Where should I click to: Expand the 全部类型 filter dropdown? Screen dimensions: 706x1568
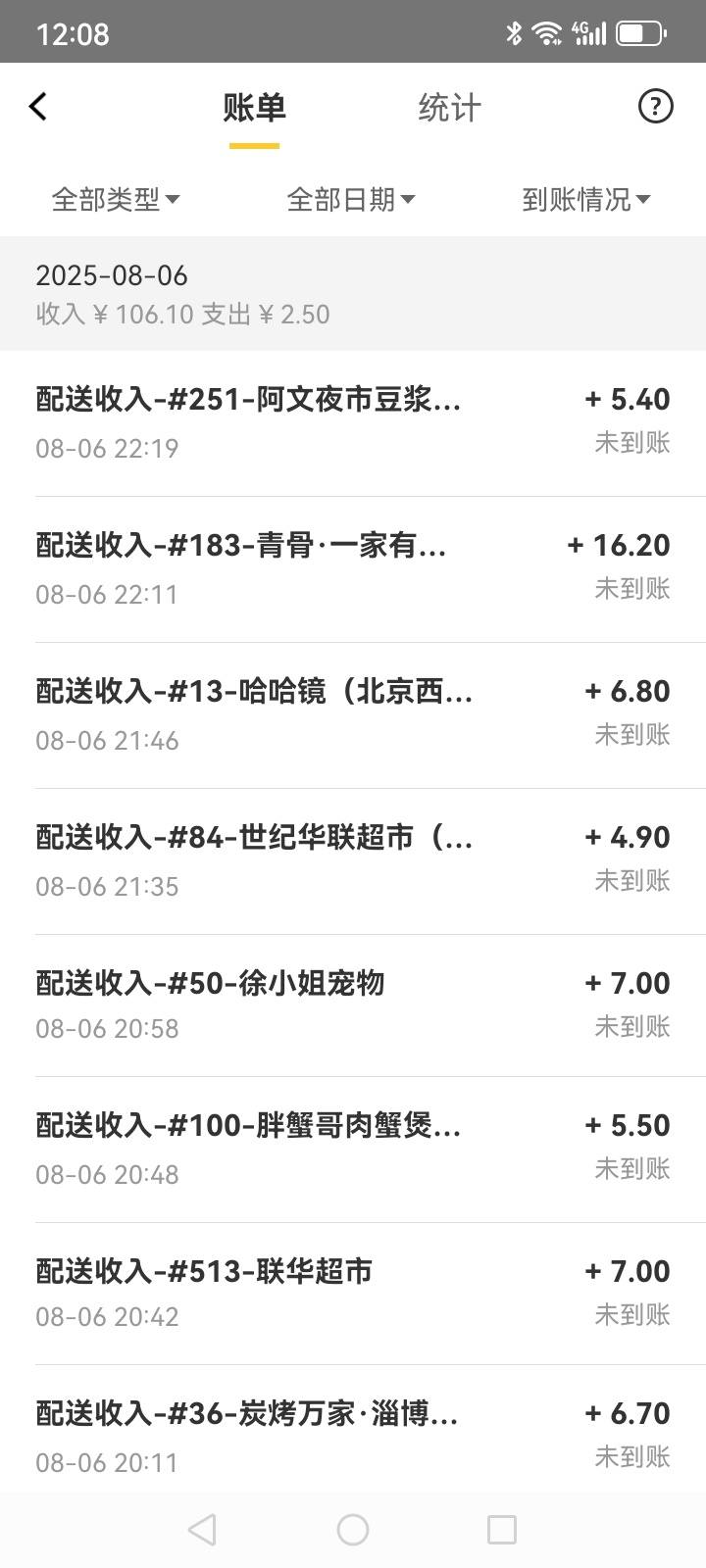tap(116, 200)
